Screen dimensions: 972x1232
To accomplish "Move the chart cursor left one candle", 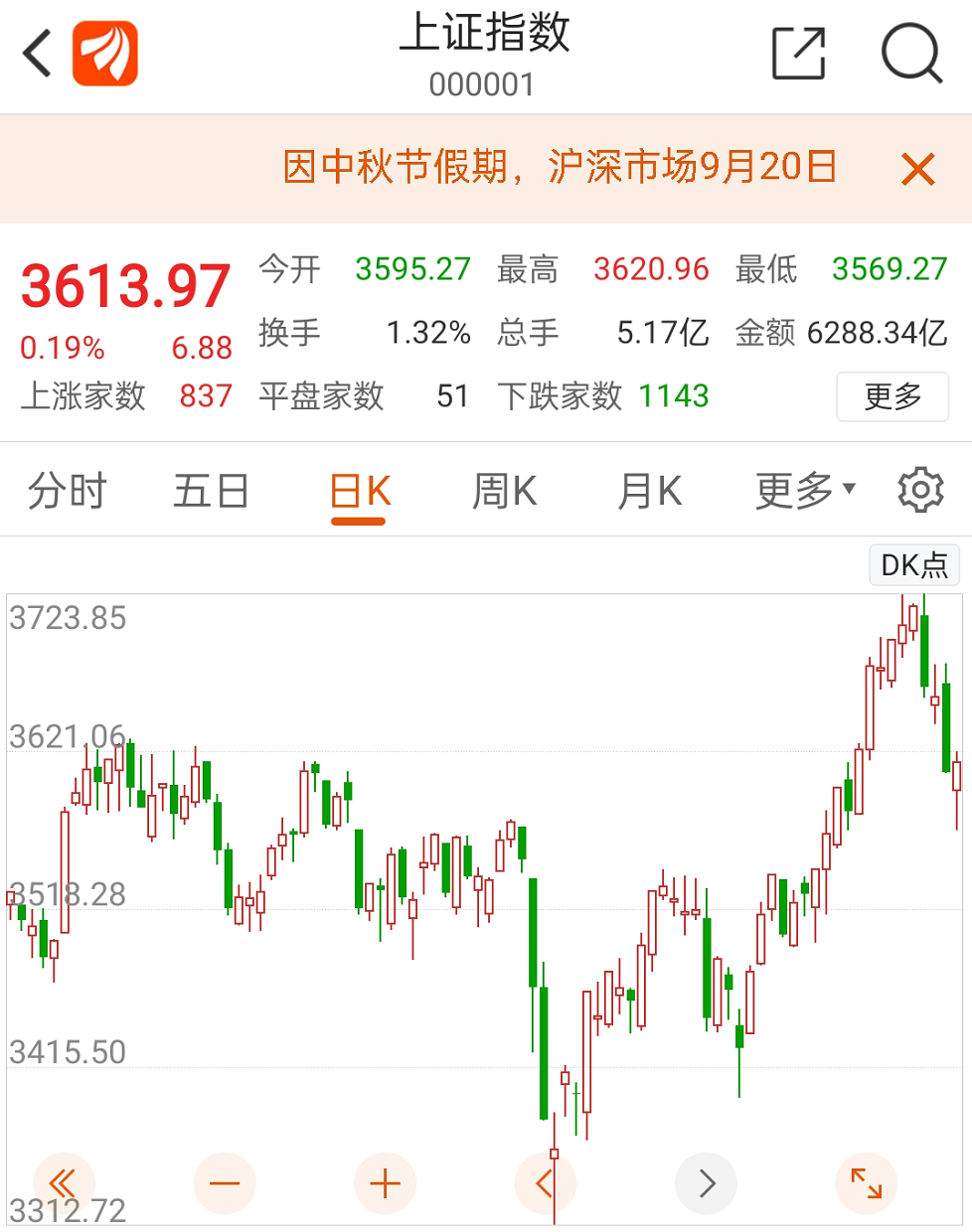I will click(x=545, y=1183).
